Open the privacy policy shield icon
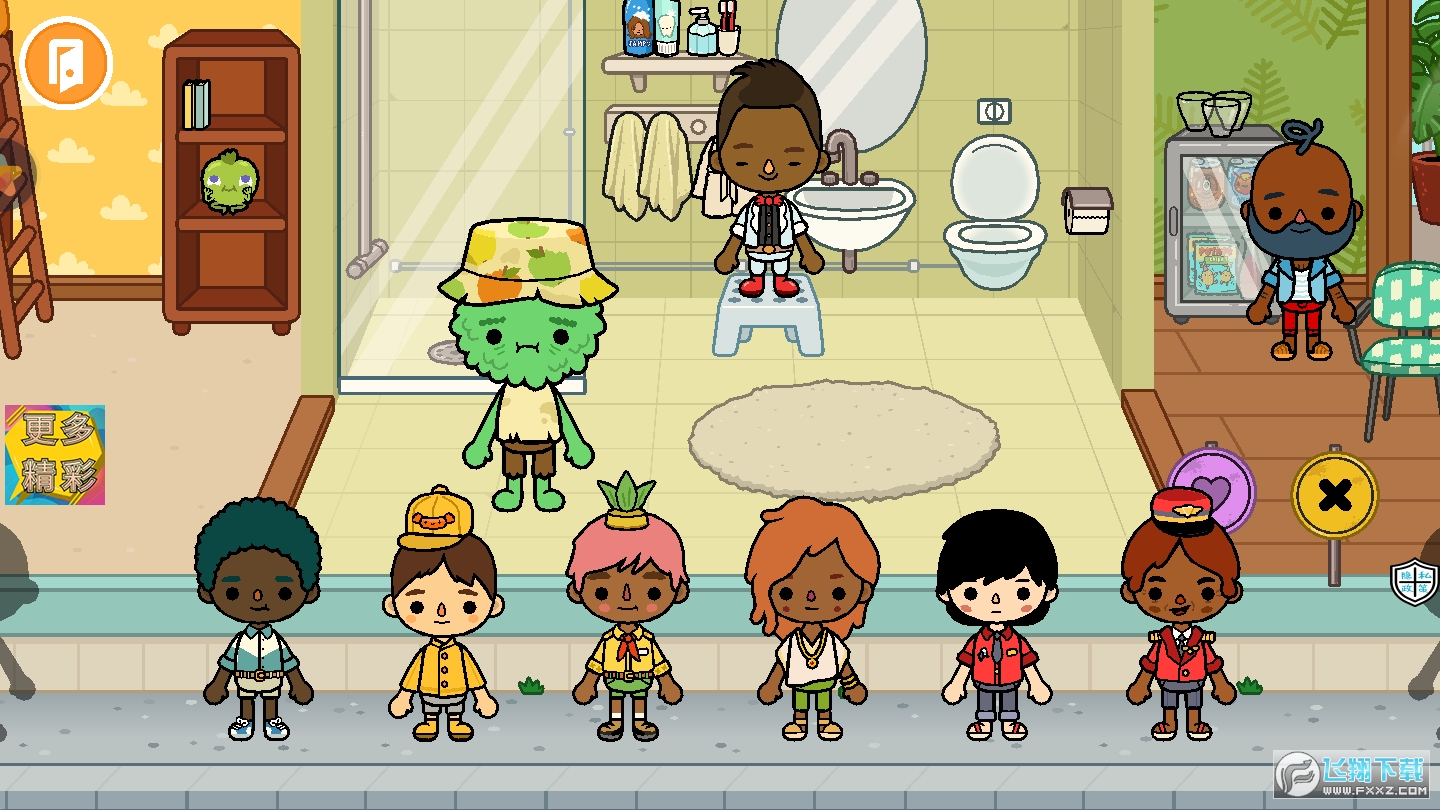 [x=1413, y=582]
